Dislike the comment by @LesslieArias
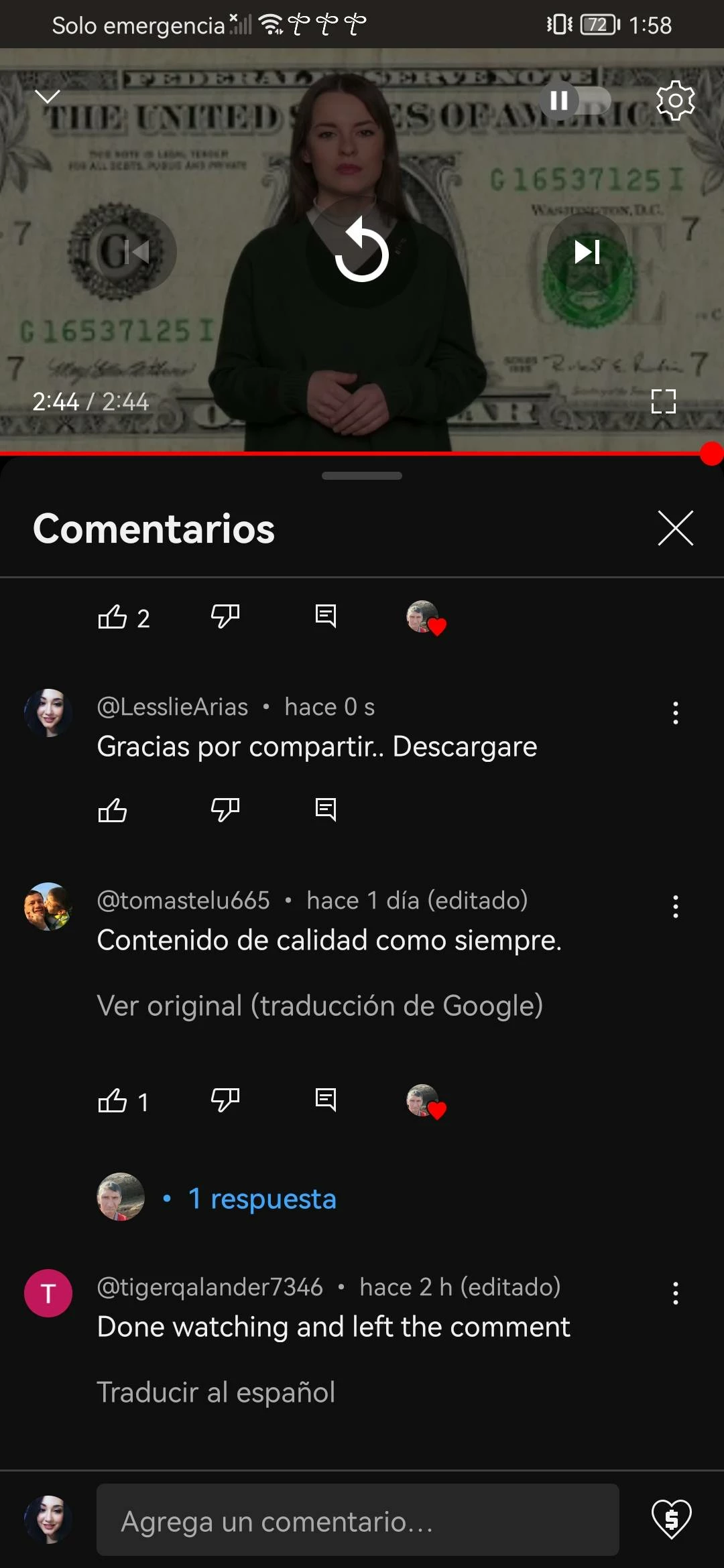 (x=225, y=809)
